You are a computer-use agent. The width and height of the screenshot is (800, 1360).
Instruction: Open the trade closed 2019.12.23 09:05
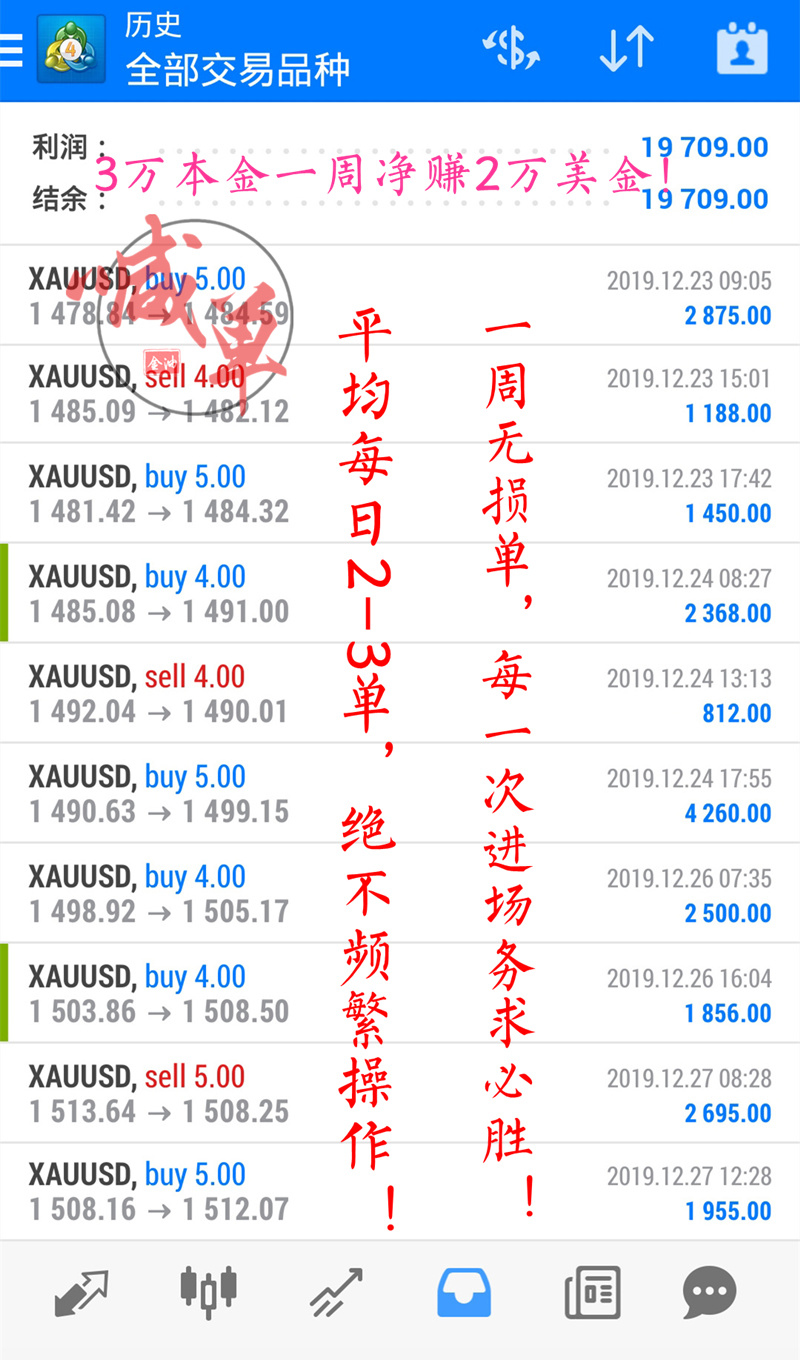pos(400,296)
